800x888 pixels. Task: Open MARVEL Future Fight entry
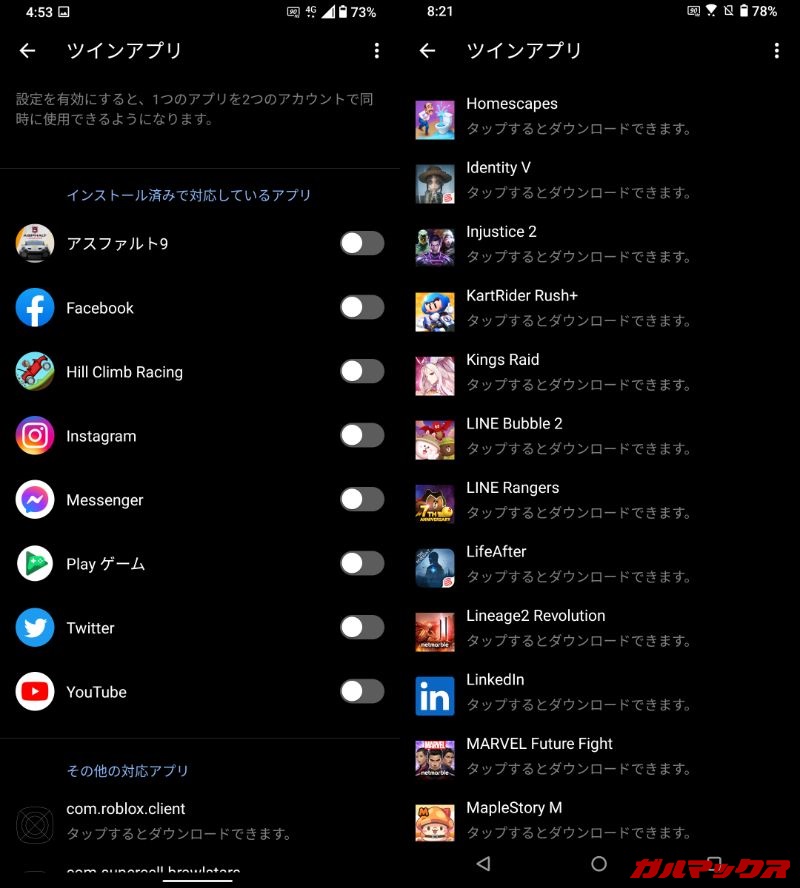[x=580, y=756]
